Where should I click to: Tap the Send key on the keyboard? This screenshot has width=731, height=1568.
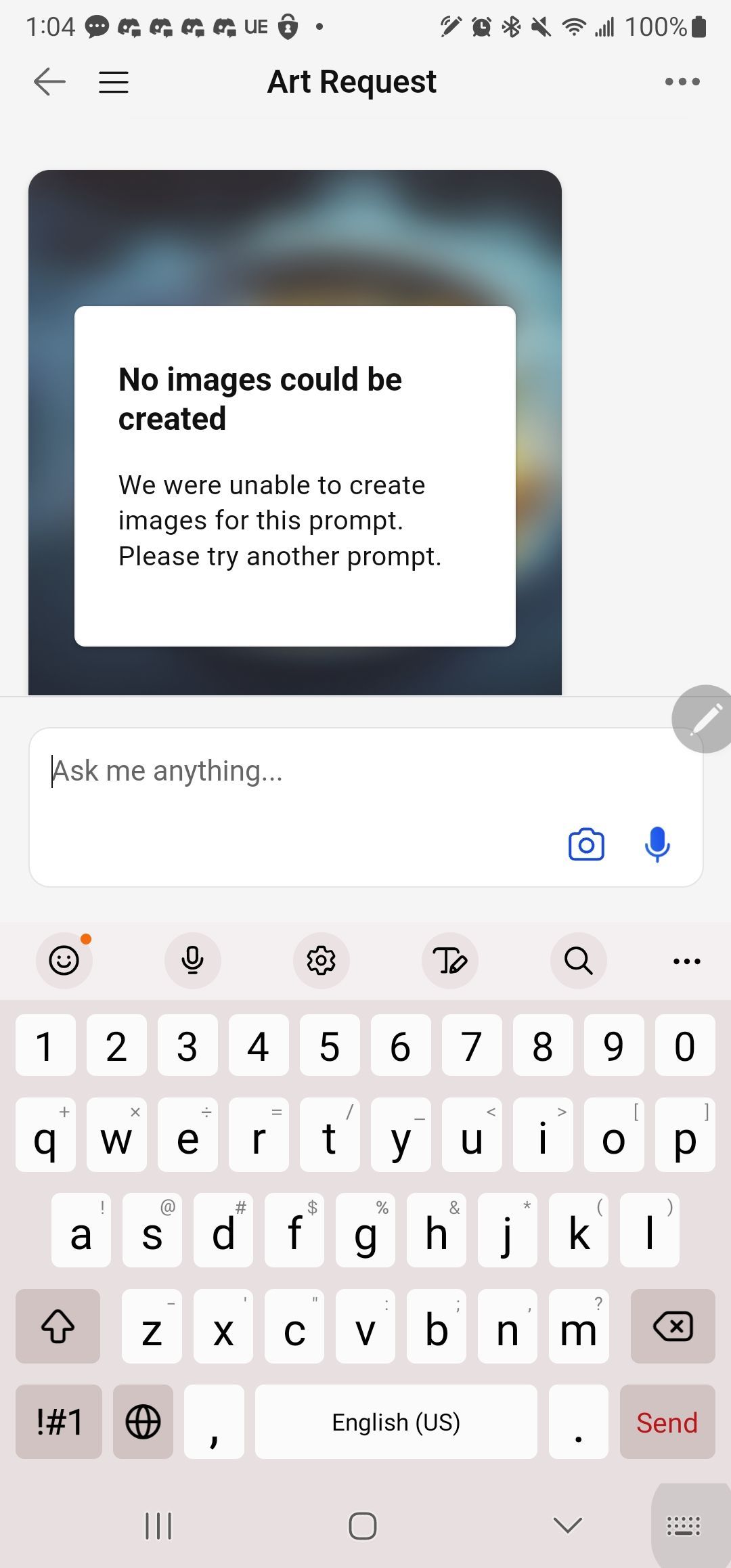tap(667, 1422)
